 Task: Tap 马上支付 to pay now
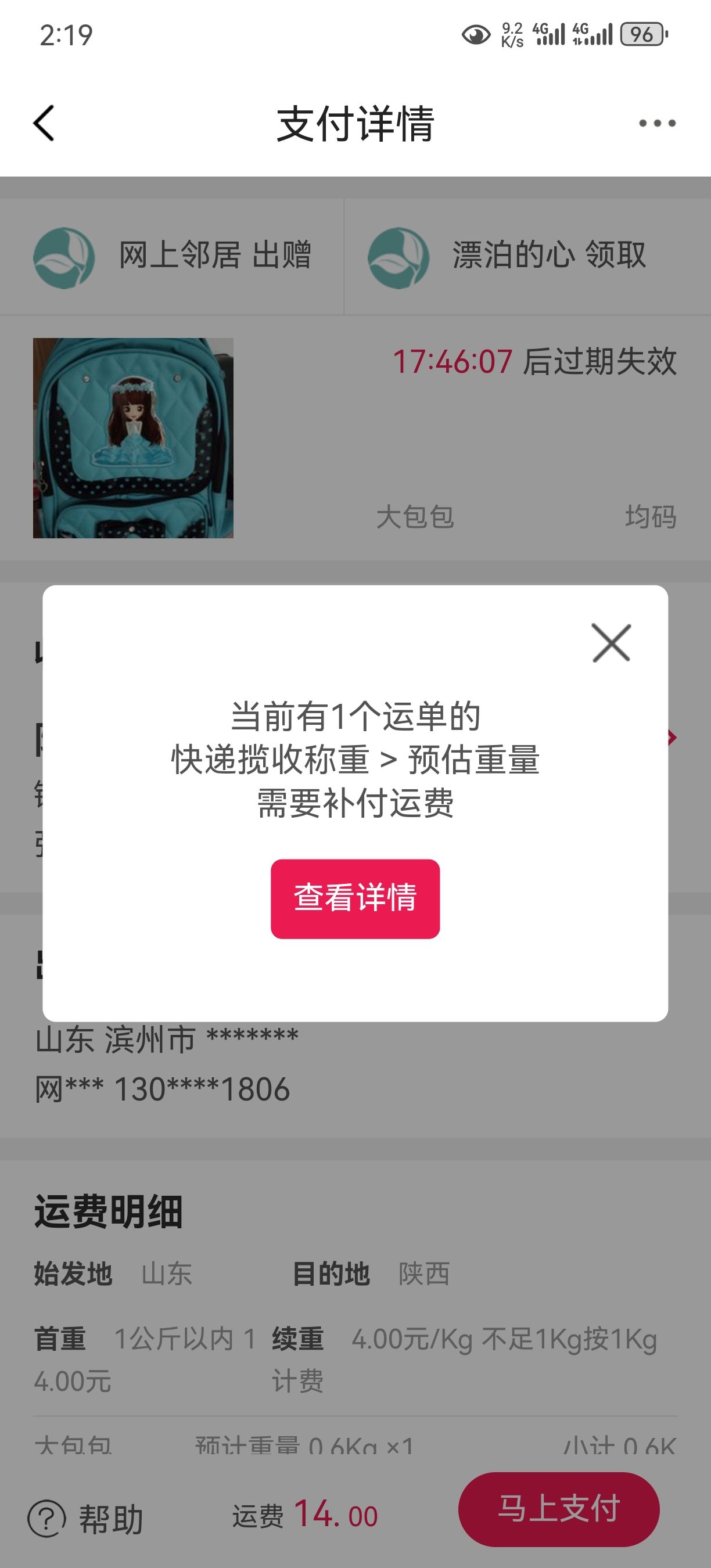coord(558,1509)
